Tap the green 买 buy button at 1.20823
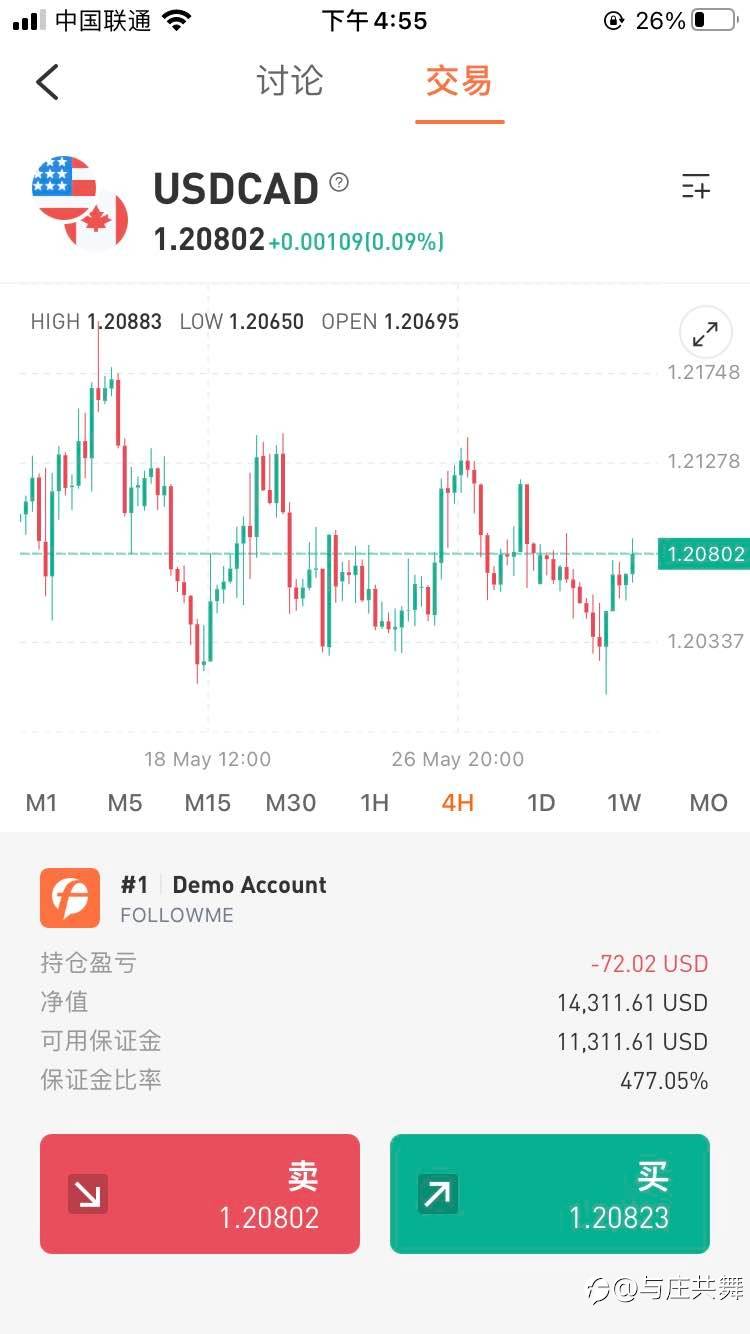Screen dimensions: 750x1334 (x=549, y=1193)
